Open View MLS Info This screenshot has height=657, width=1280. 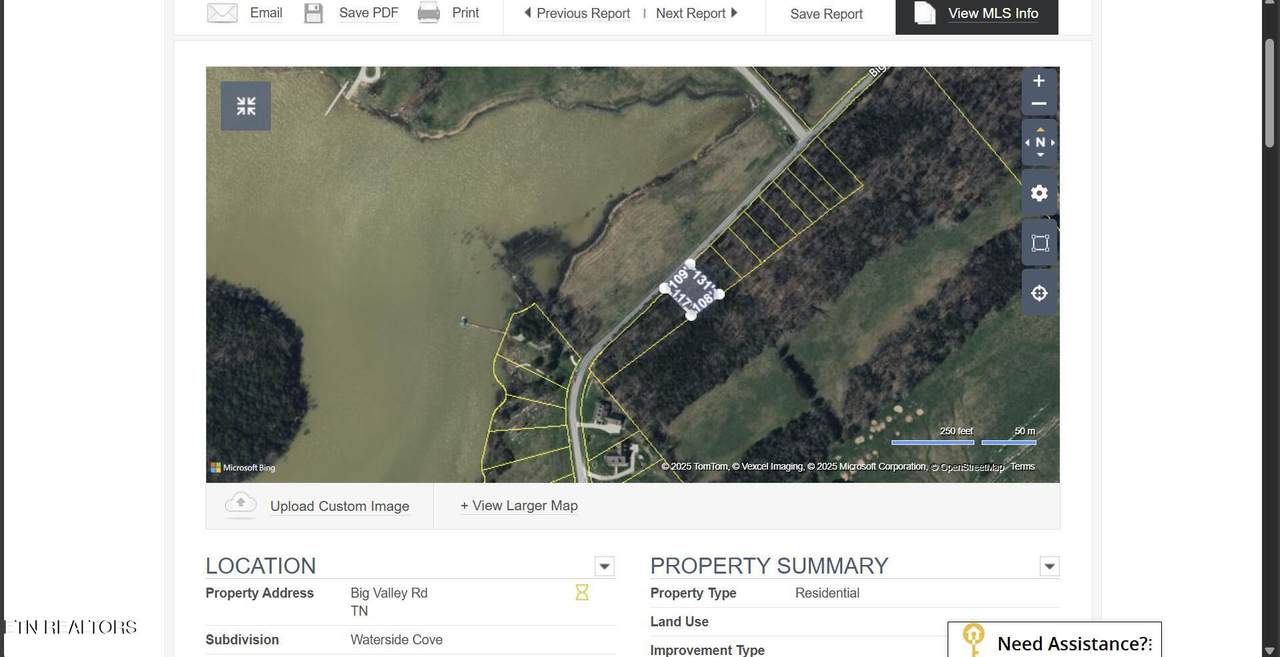coord(977,14)
